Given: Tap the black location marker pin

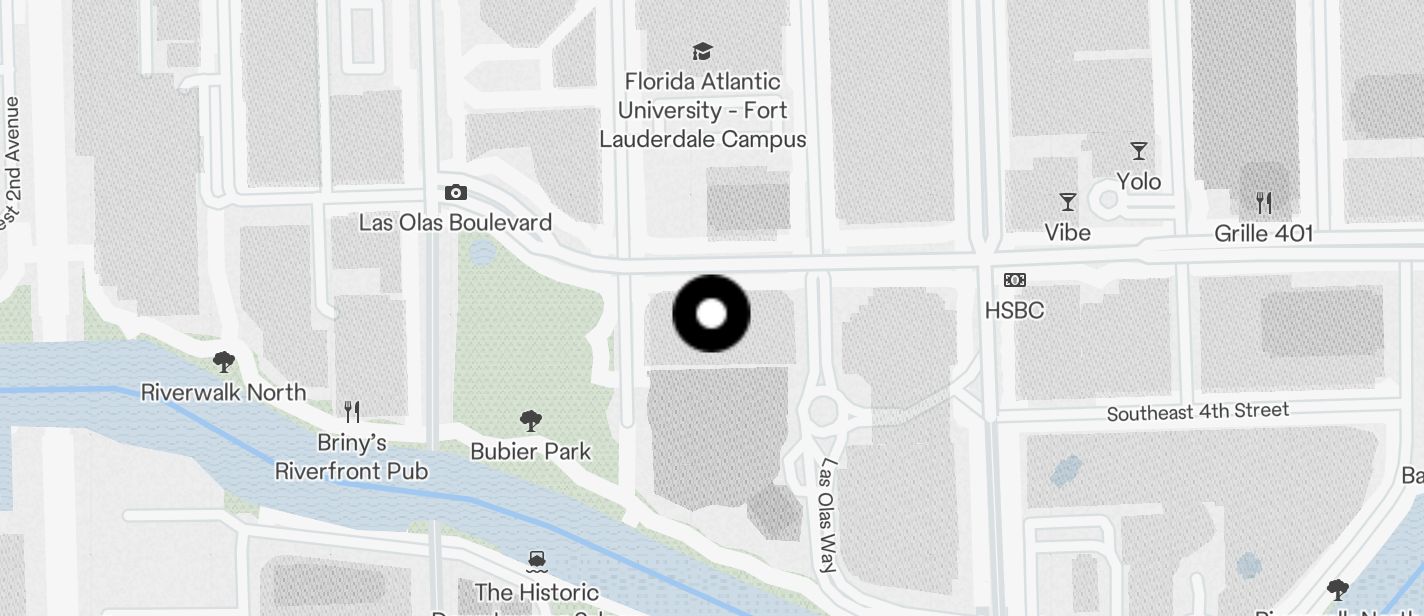Looking at the screenshot, I should (711, 314).
